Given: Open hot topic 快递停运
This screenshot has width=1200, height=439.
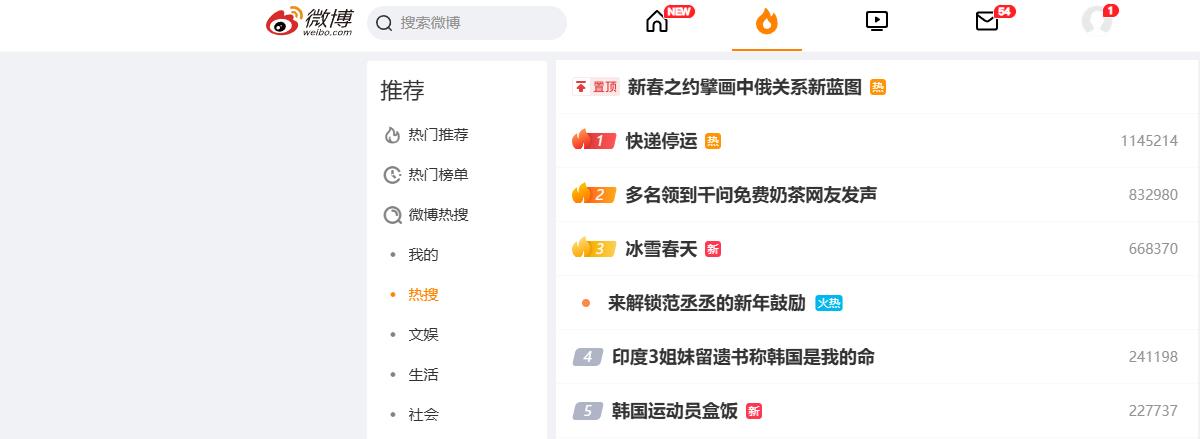Looking at the screenshot, I should click(661, 141).
